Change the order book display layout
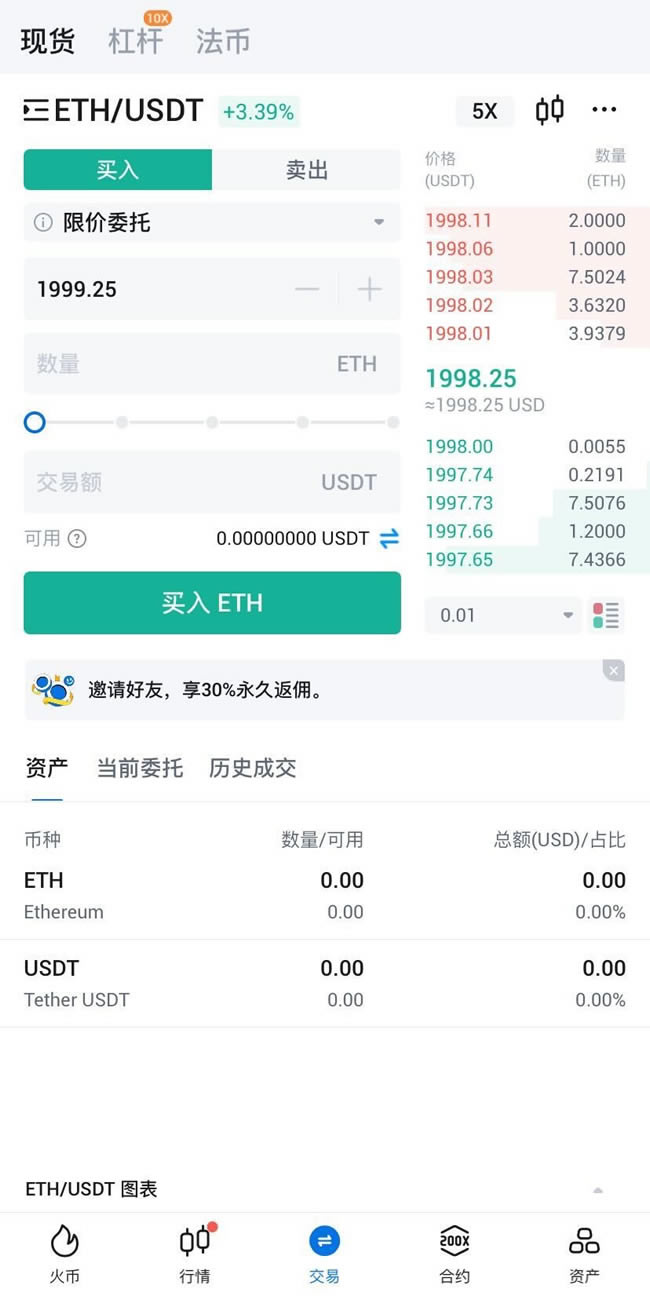 pyautogui.click(x=605, y=615)
